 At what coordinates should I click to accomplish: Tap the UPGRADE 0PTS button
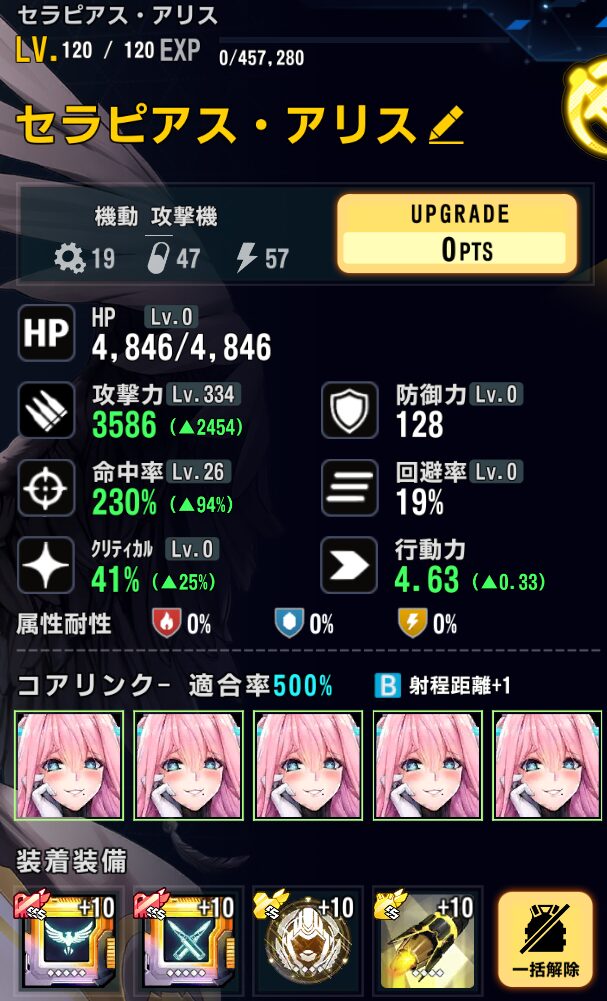457,233
